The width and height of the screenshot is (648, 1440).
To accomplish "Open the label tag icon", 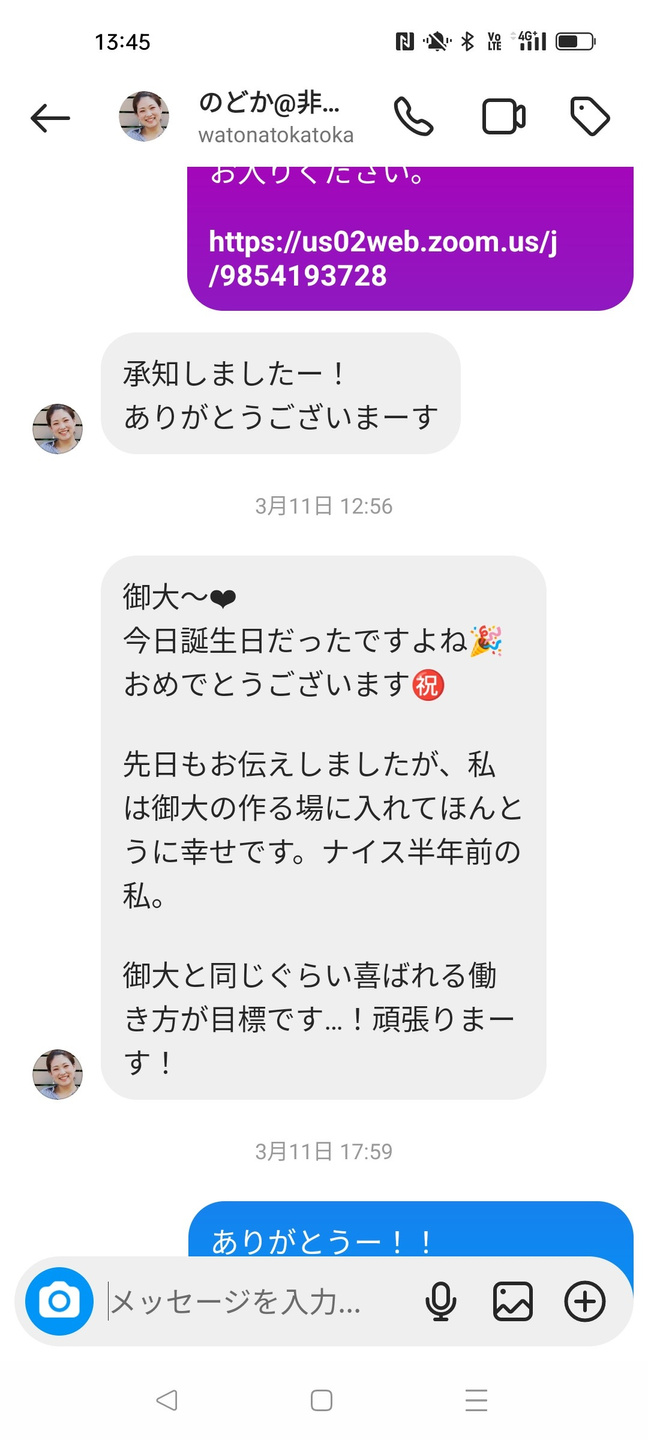I will 590,118.
